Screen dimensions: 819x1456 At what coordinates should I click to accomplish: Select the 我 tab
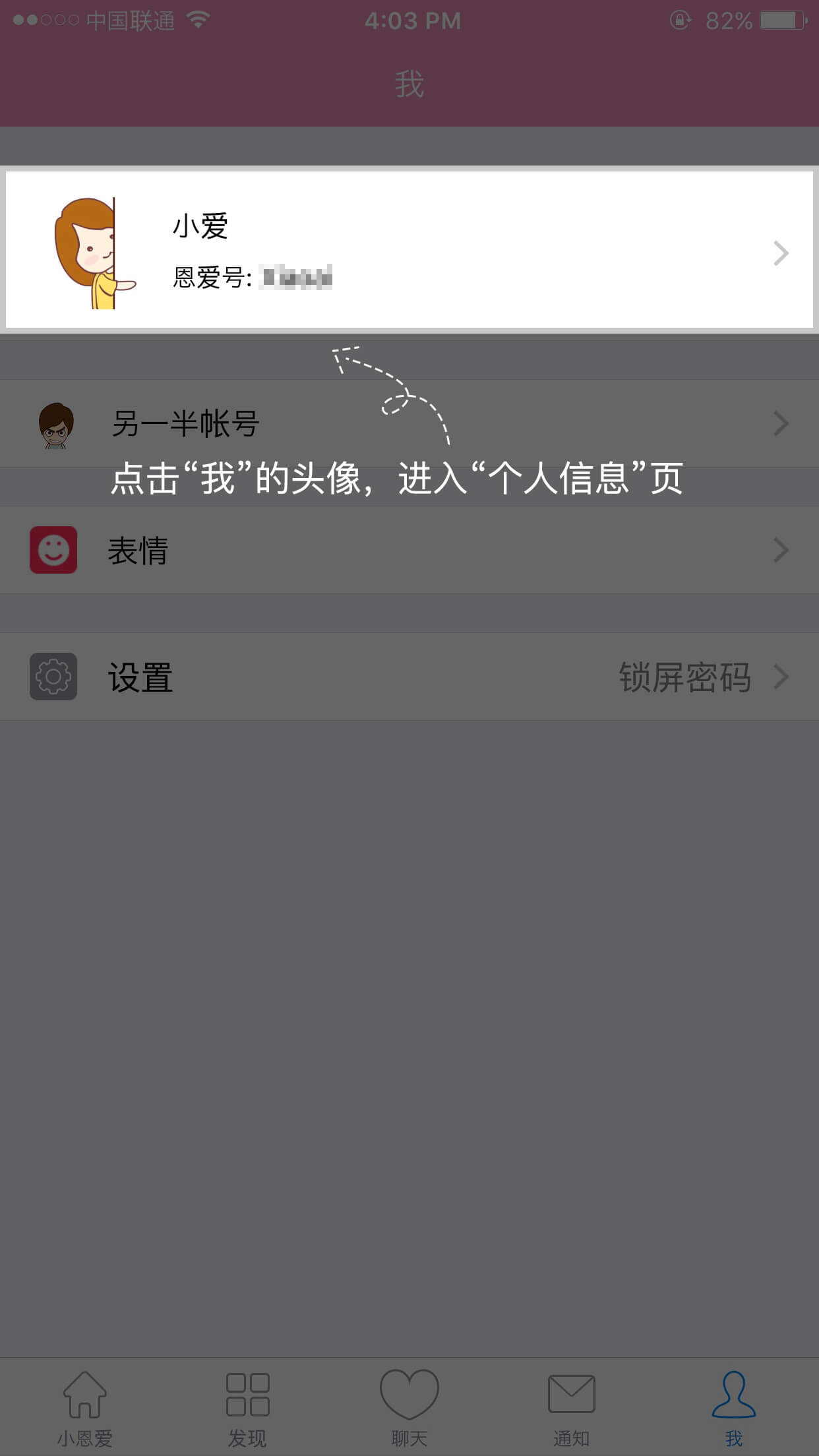tap(733, 1407)
